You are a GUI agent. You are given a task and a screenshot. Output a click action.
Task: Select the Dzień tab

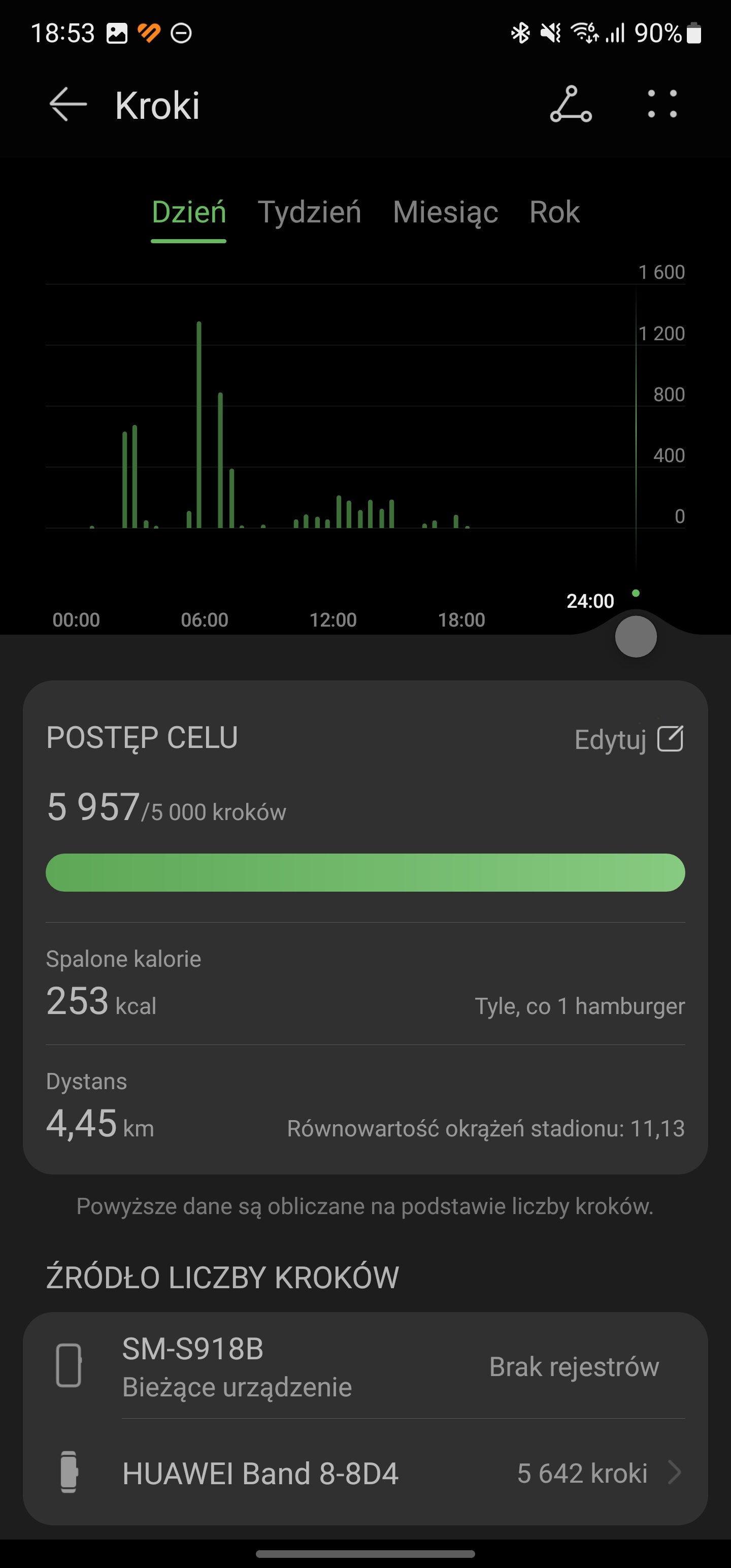point(189,212)
